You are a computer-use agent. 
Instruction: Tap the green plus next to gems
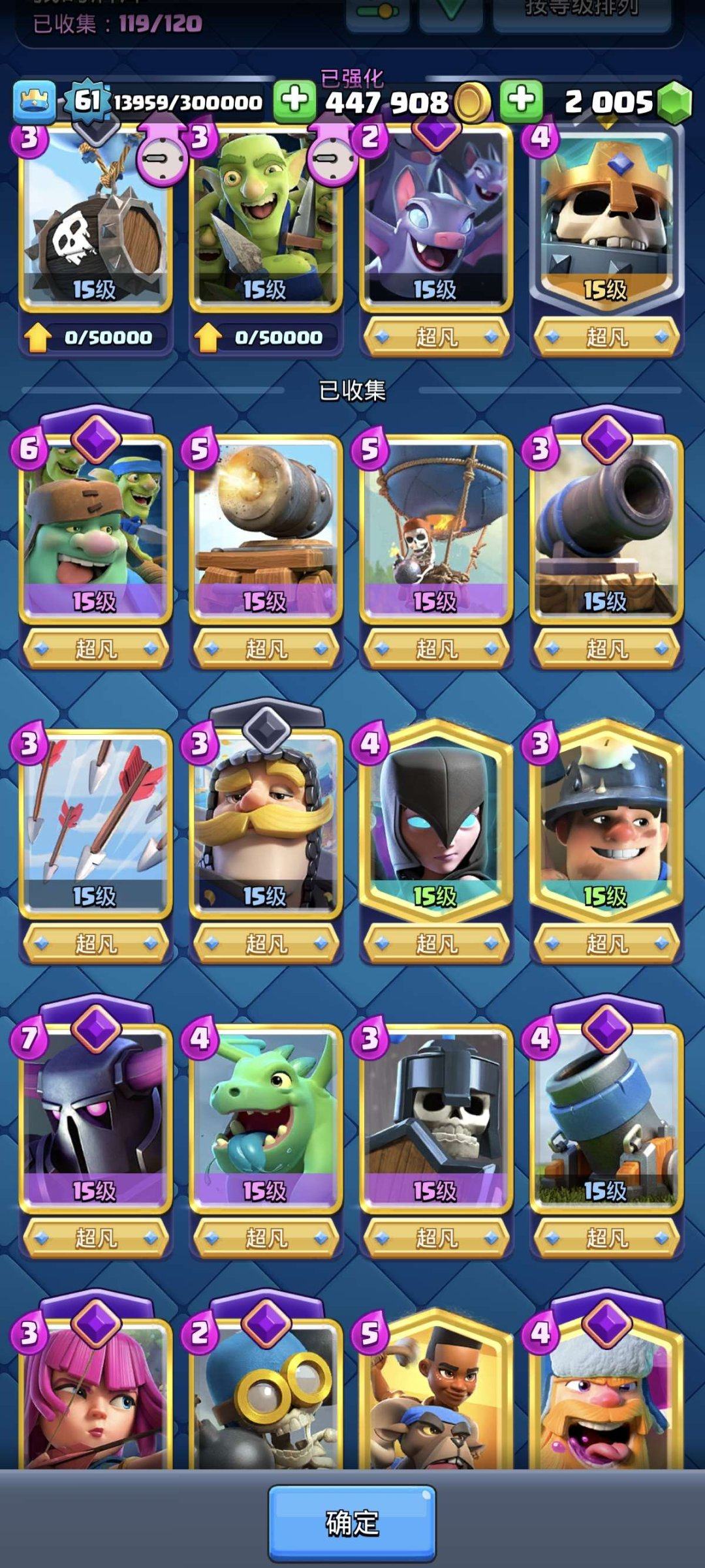[x=521, y=100]
